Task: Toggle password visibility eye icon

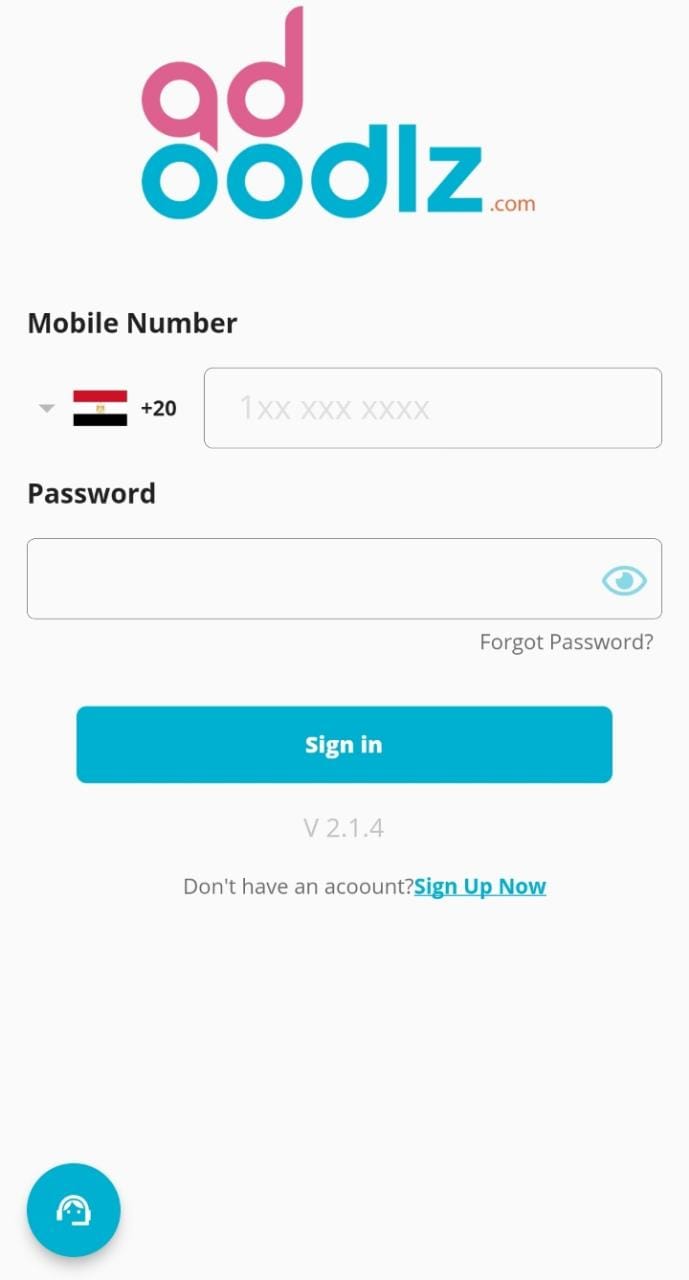Action: coord(624,580)
